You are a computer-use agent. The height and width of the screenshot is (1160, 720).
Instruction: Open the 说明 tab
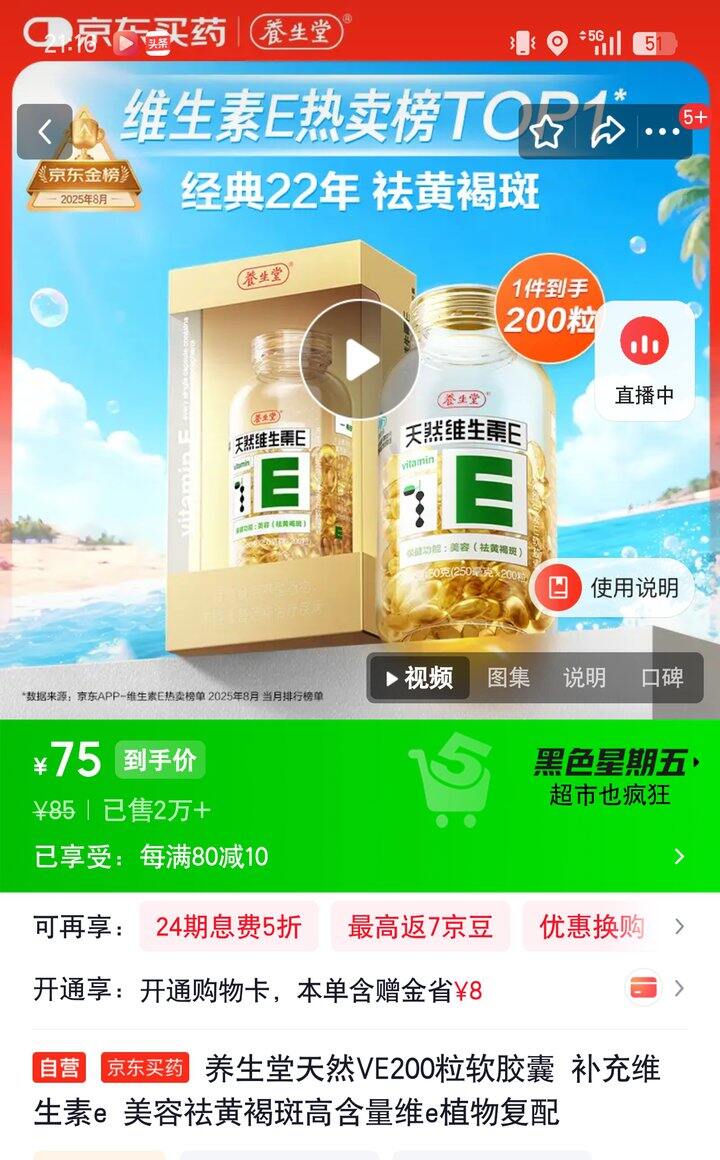coord(589,678)
